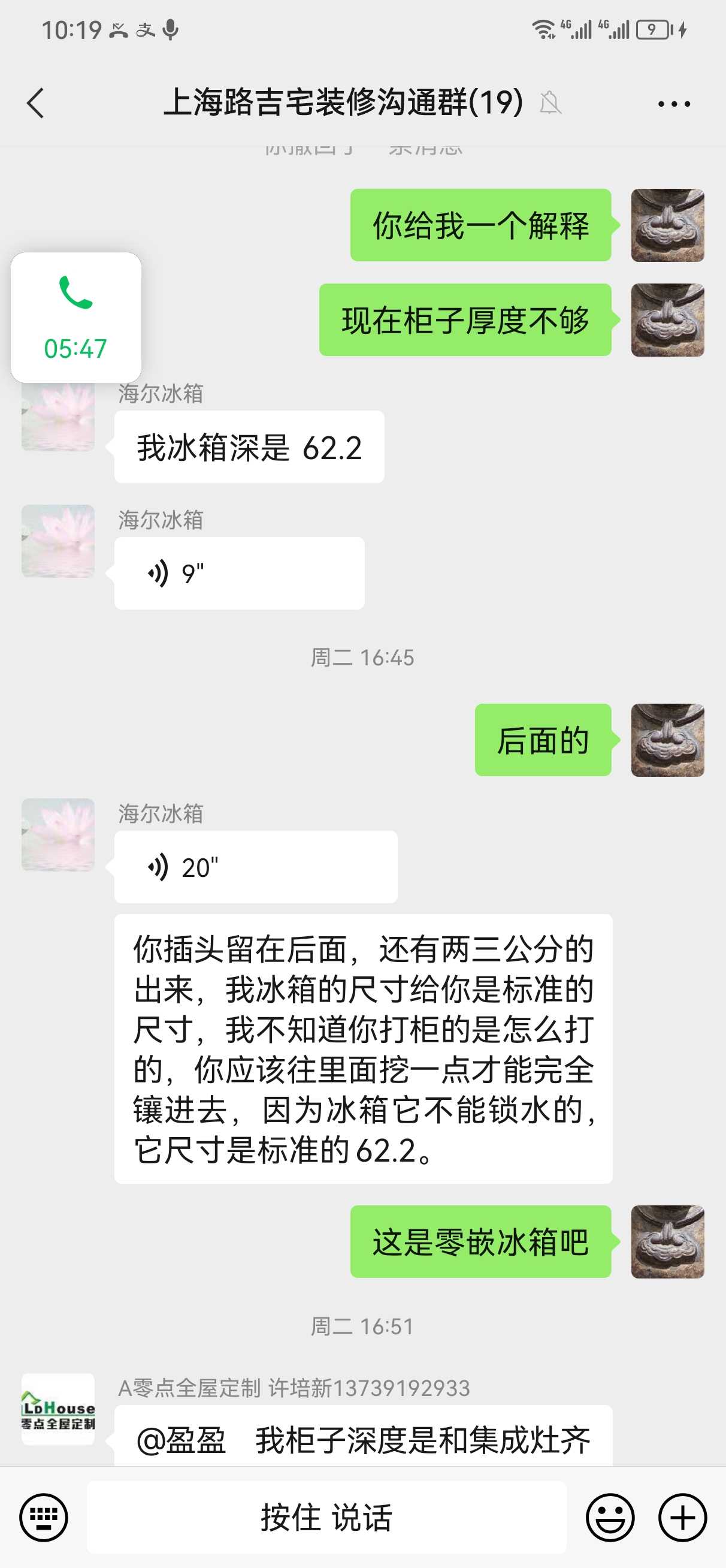726x1568 pixels.
Task: Open the chat info overflow menu
Action: point(674,104)
